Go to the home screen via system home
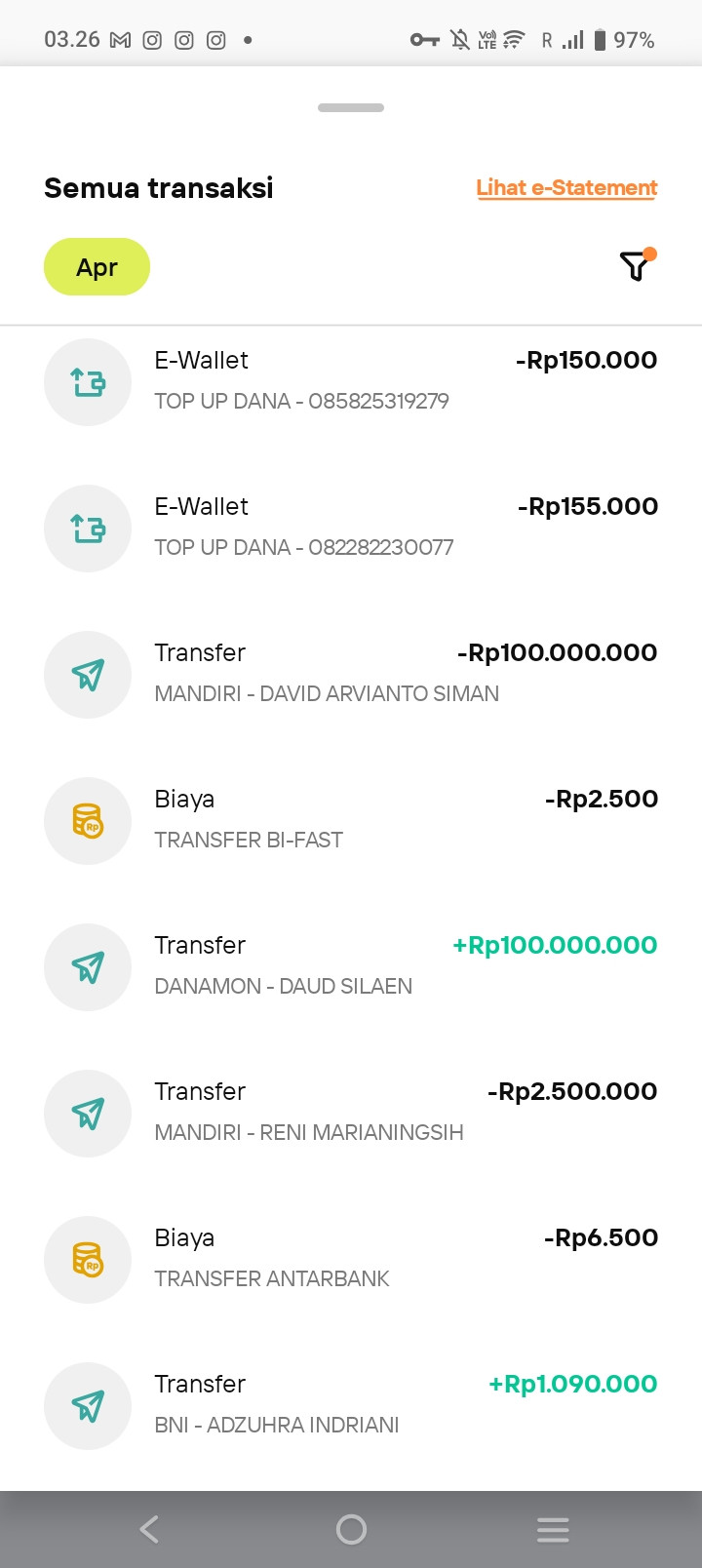702x1568 pixels. [351, 1529]
